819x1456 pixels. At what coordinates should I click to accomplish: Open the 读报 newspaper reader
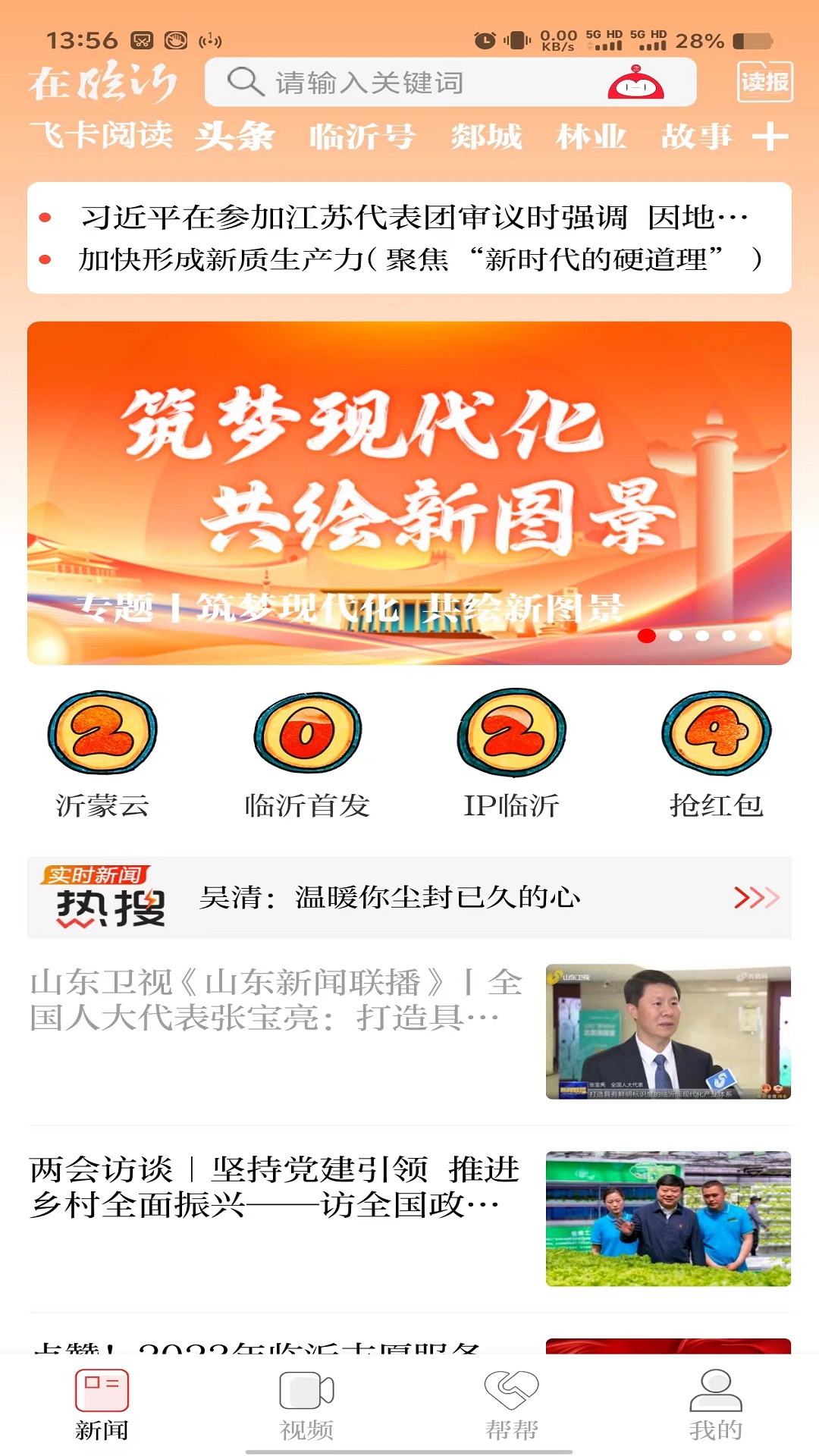(x=764, y=82)
